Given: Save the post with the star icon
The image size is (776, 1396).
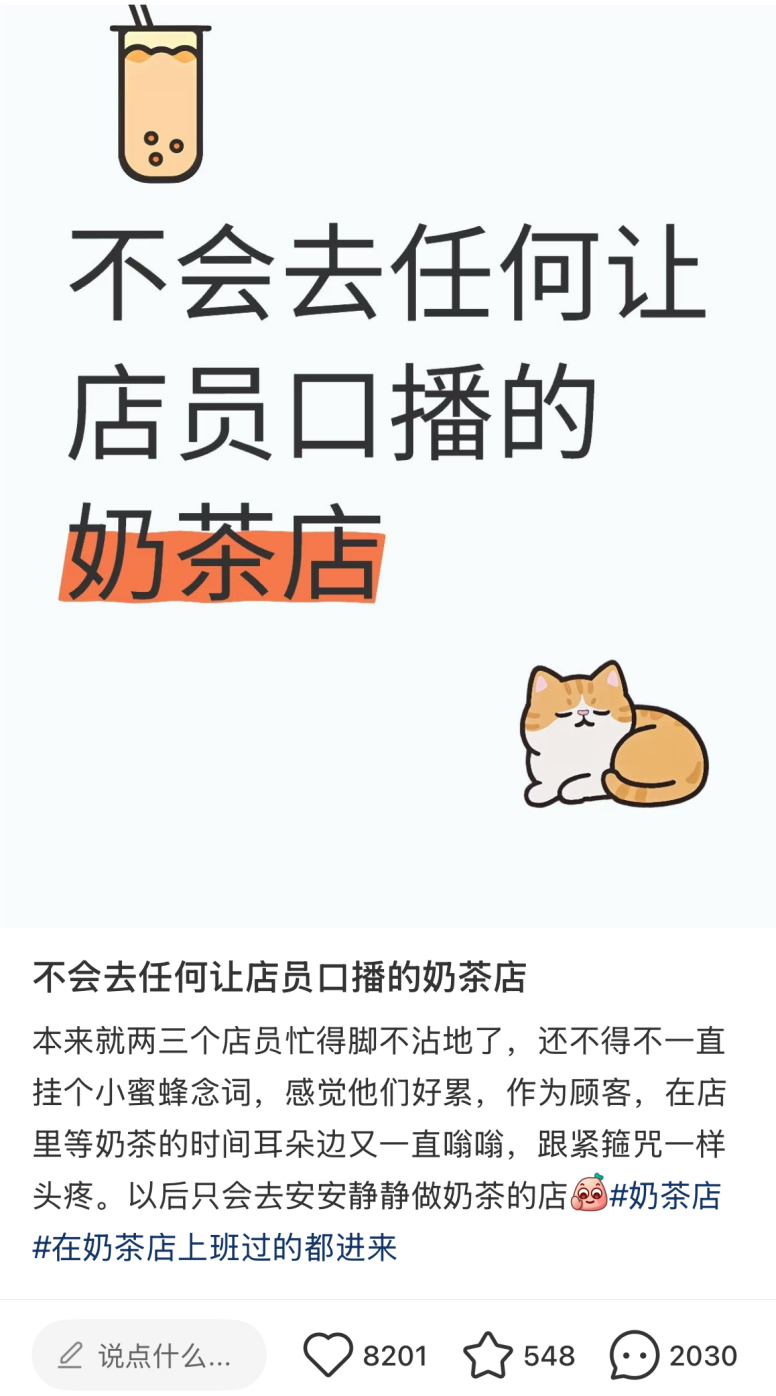Looking at the screenshot, I should (x=488, y=1356).
